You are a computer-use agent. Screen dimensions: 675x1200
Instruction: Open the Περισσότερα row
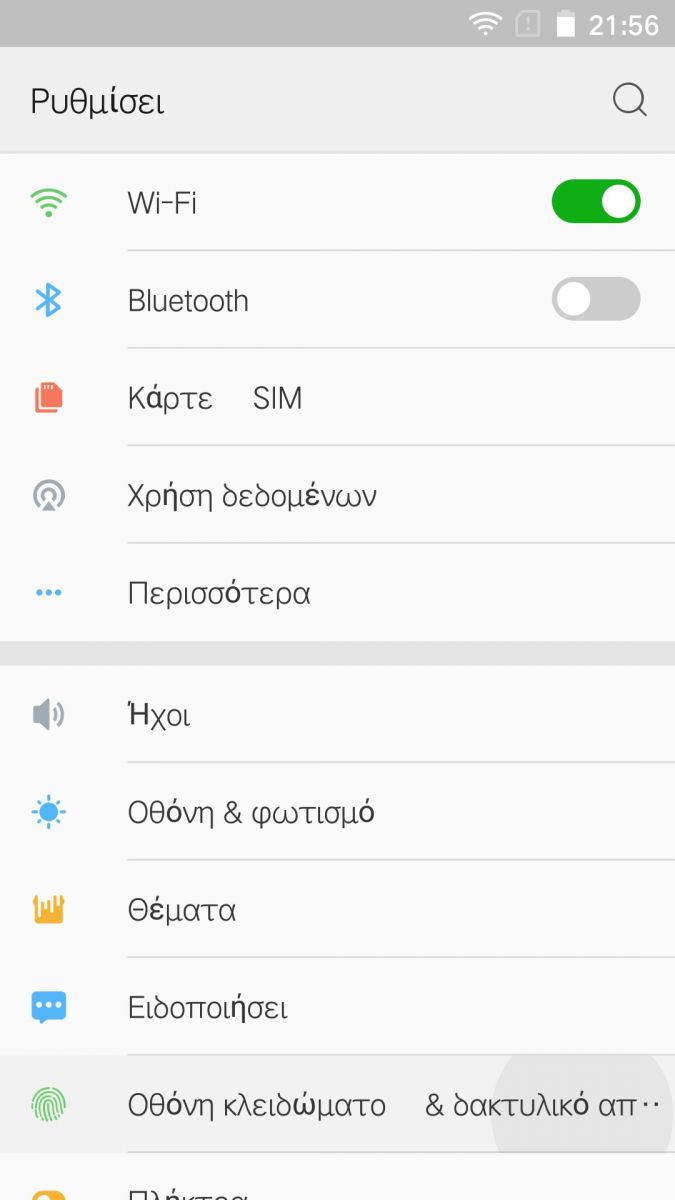click(x=337, y=593)
